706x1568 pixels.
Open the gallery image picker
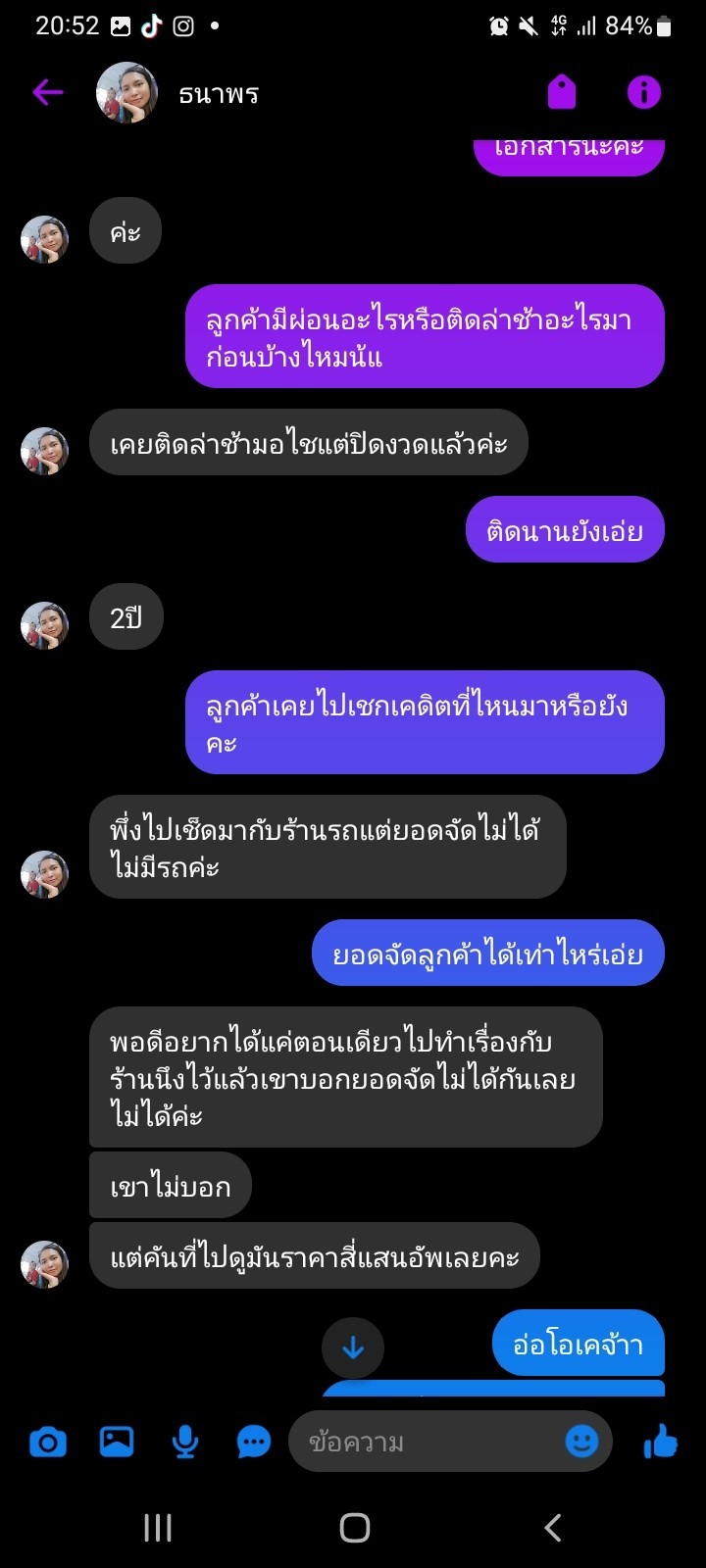tap(117, 1442)
